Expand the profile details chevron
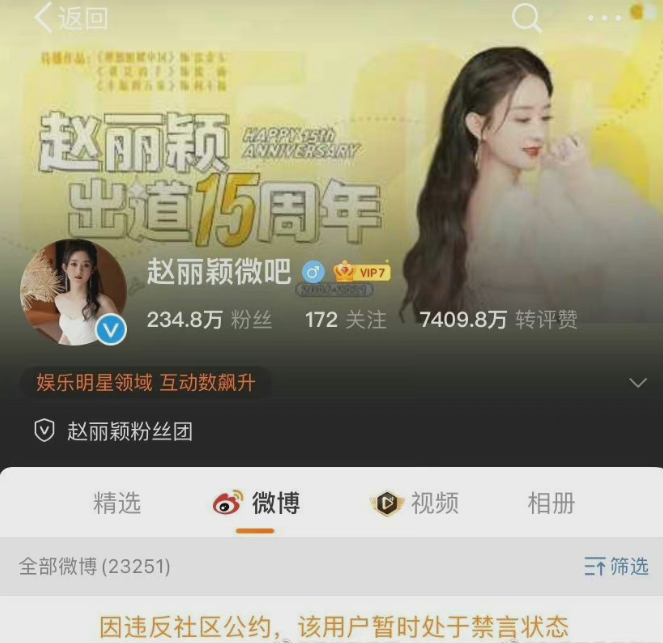The height and width of the screenshot is (643, 663). coord(637,383)
